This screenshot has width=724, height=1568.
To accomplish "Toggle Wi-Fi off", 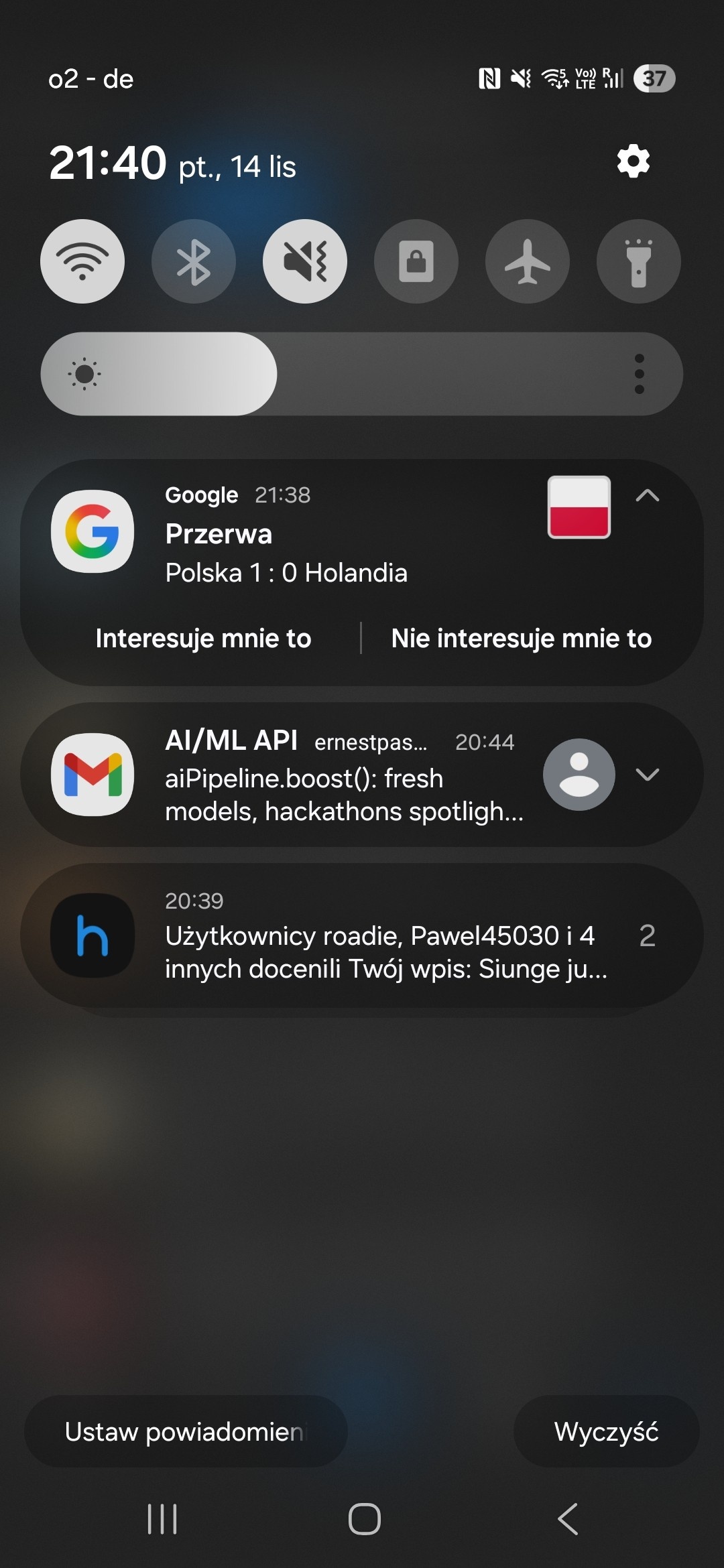I will pyautogui.click(x=82, y=261).
